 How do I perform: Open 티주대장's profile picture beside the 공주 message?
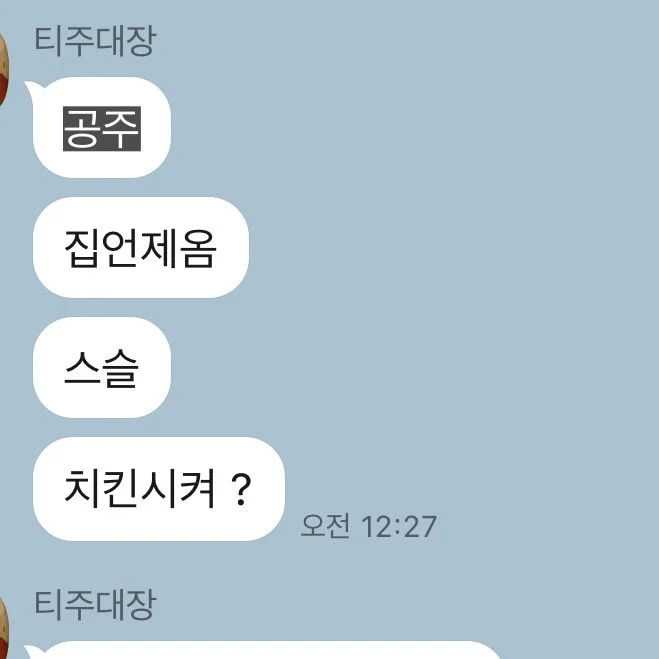point(4,66)
